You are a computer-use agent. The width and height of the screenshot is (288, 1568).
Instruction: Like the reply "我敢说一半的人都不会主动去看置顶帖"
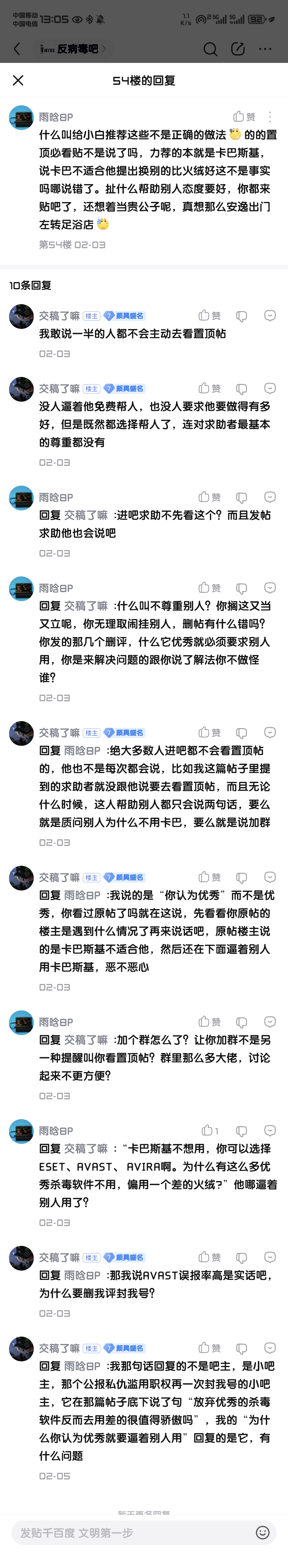[x=209, y=315]
